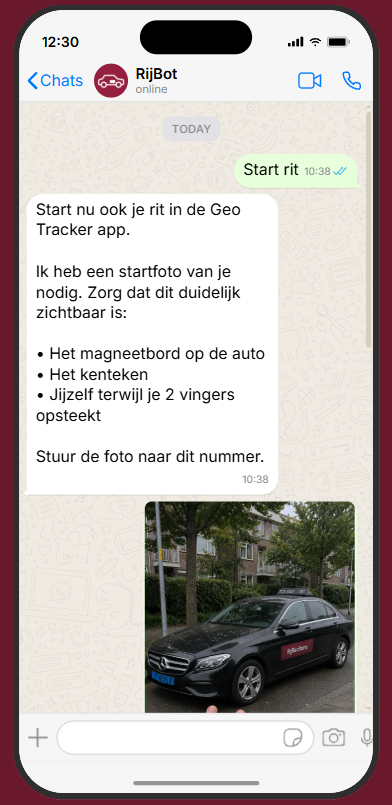Tap the plus attachment icon
The height and width of the screenshot is (805, 392).
37,738
